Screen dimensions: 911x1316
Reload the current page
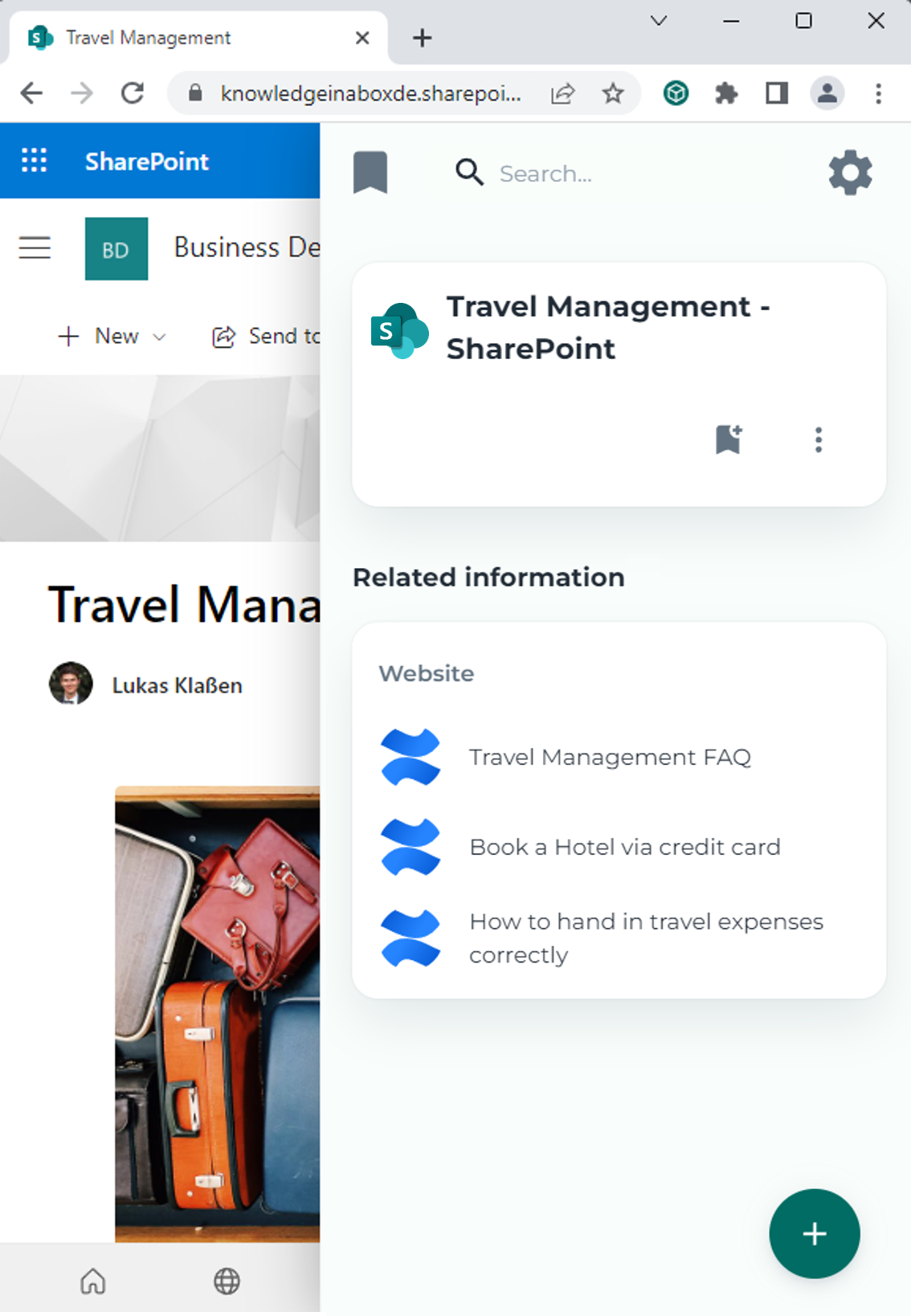pyautogui.click(x=133, y=93)
